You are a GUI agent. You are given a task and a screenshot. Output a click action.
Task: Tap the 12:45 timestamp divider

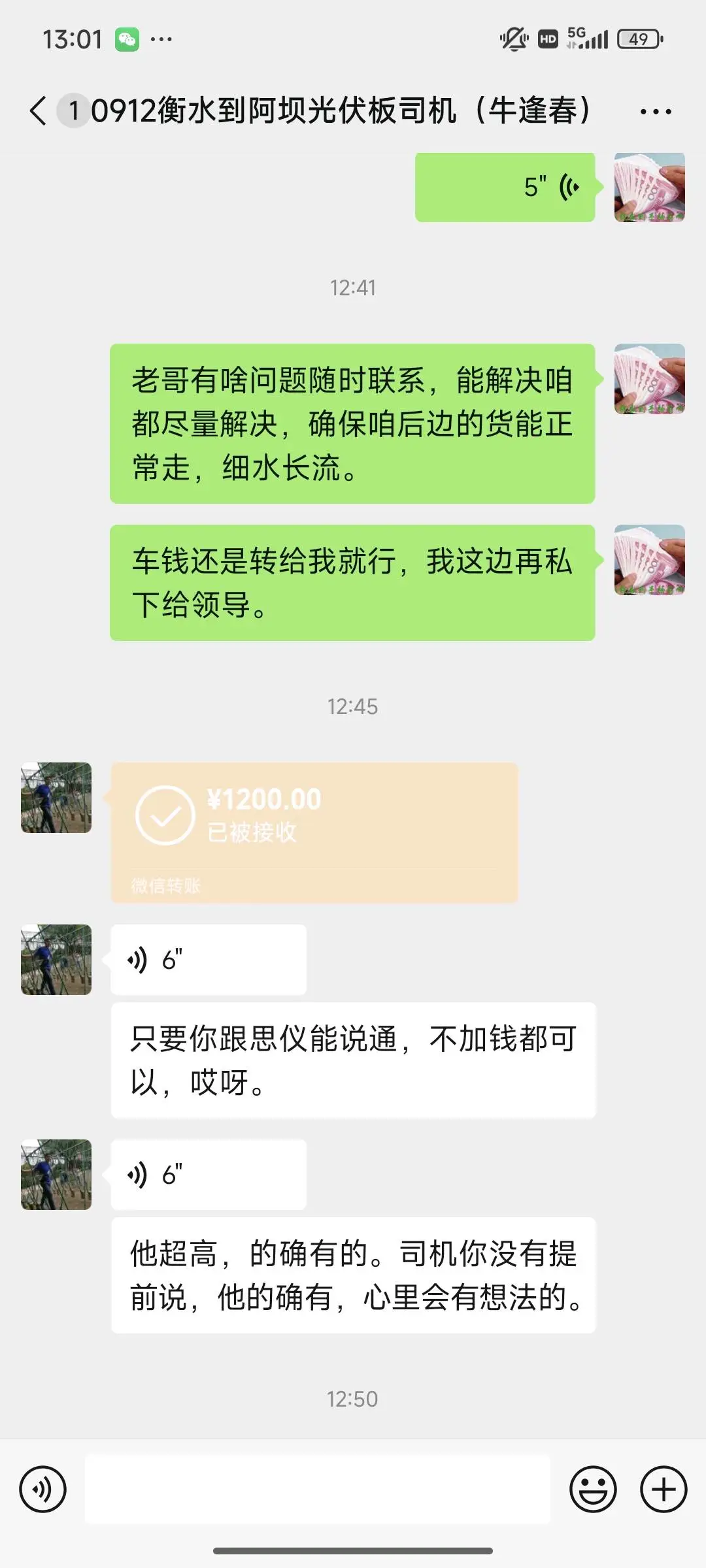pyautogui.click(x=353, y=706)
